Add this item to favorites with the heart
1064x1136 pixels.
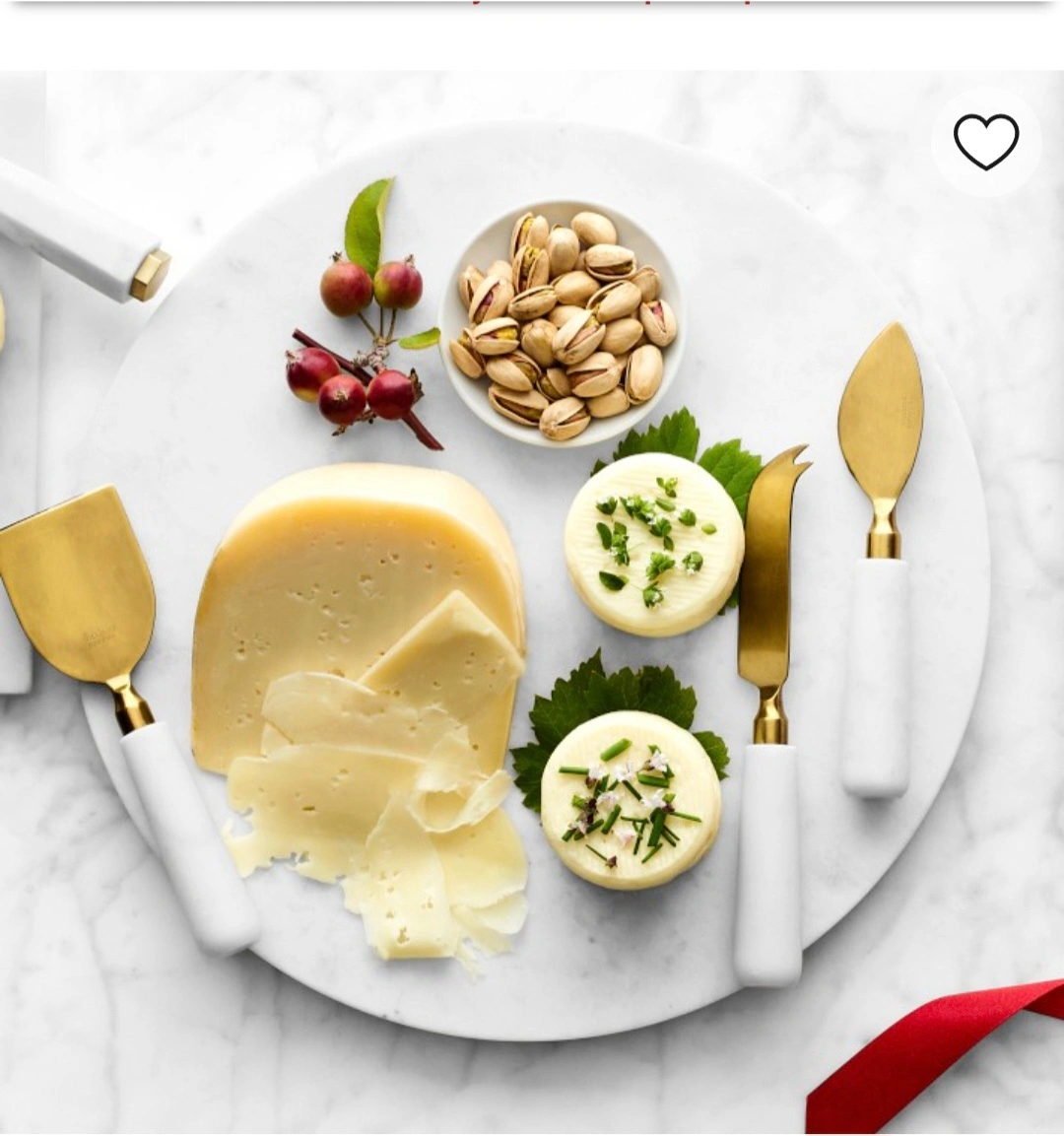click(986, 142)
